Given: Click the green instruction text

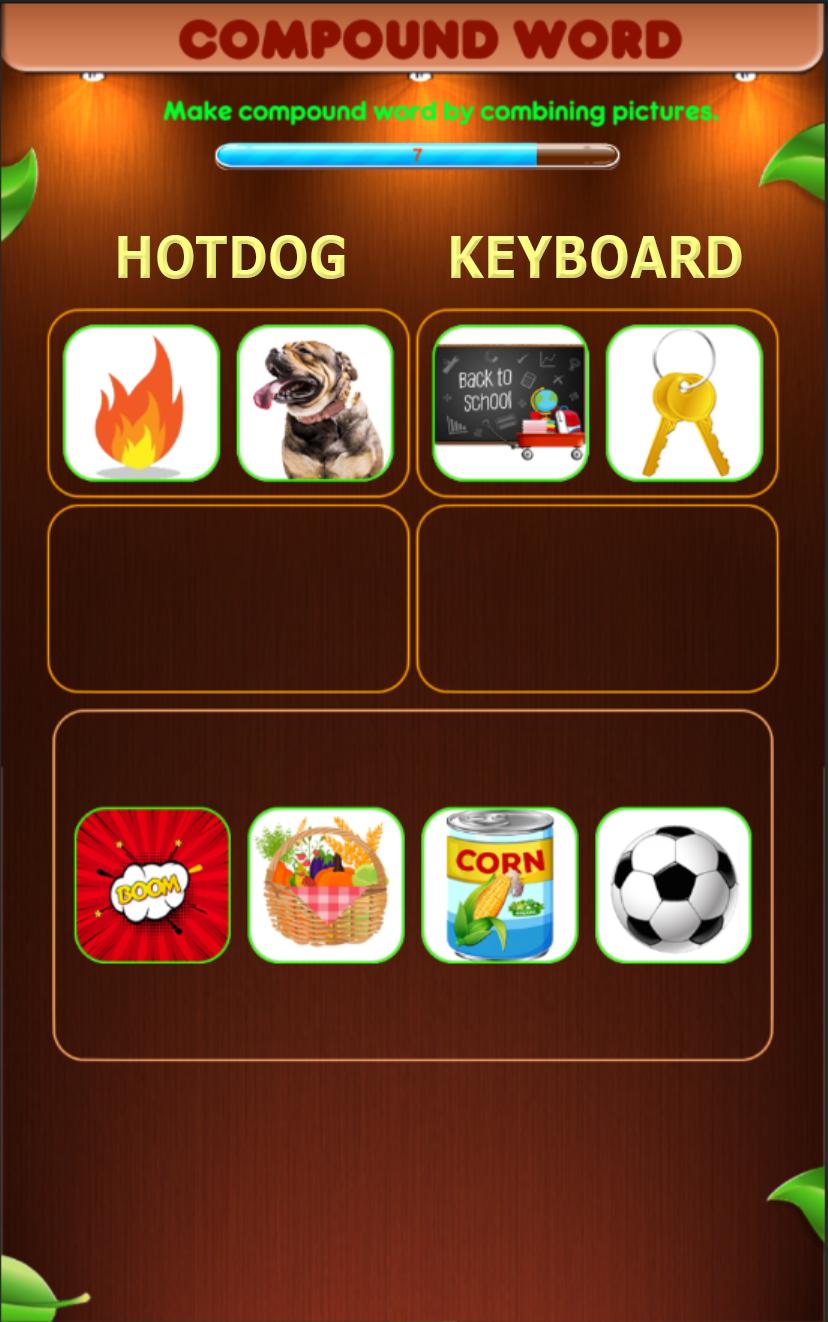Looking at the screenshot, I should pos(443,111).
